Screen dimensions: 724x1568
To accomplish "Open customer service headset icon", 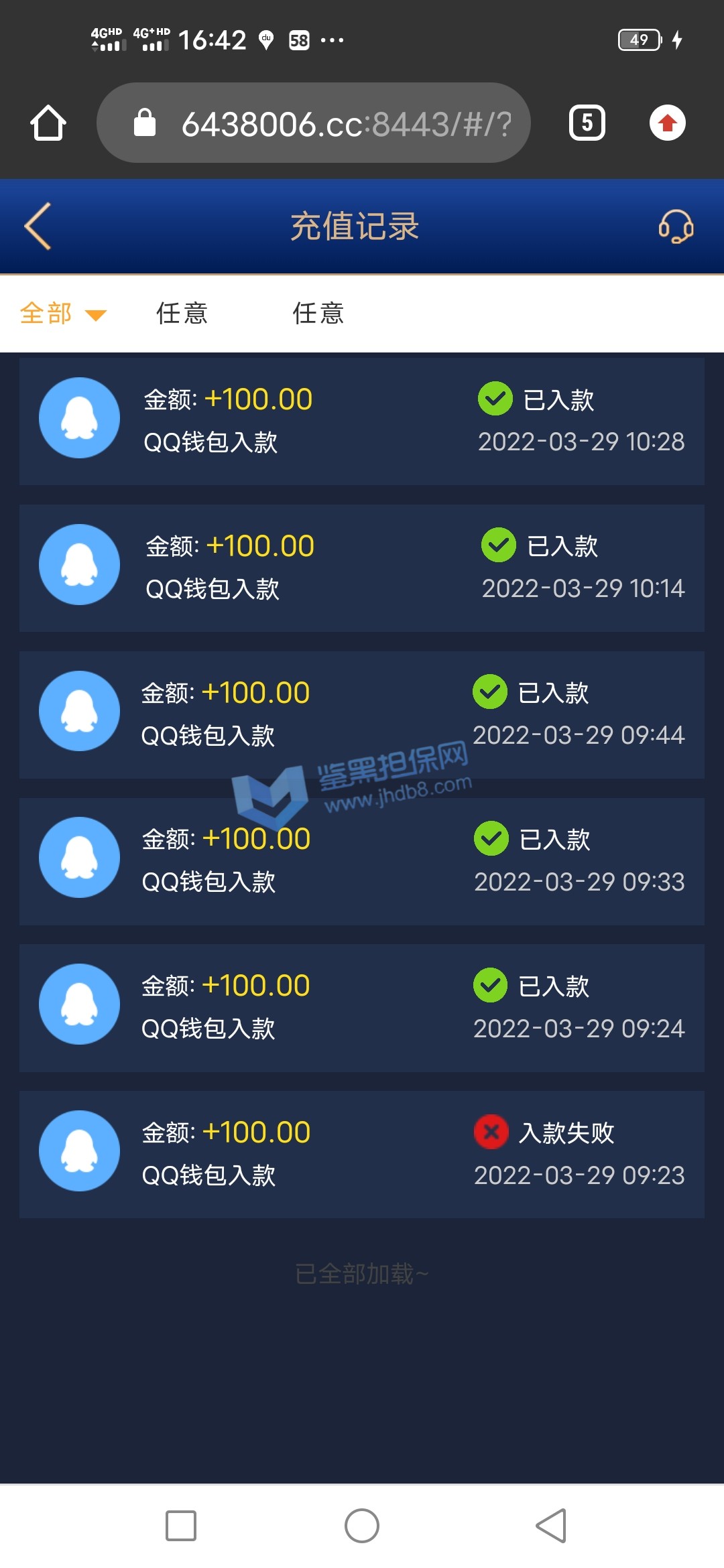I will pyautogui.click(x=675, y=226).
